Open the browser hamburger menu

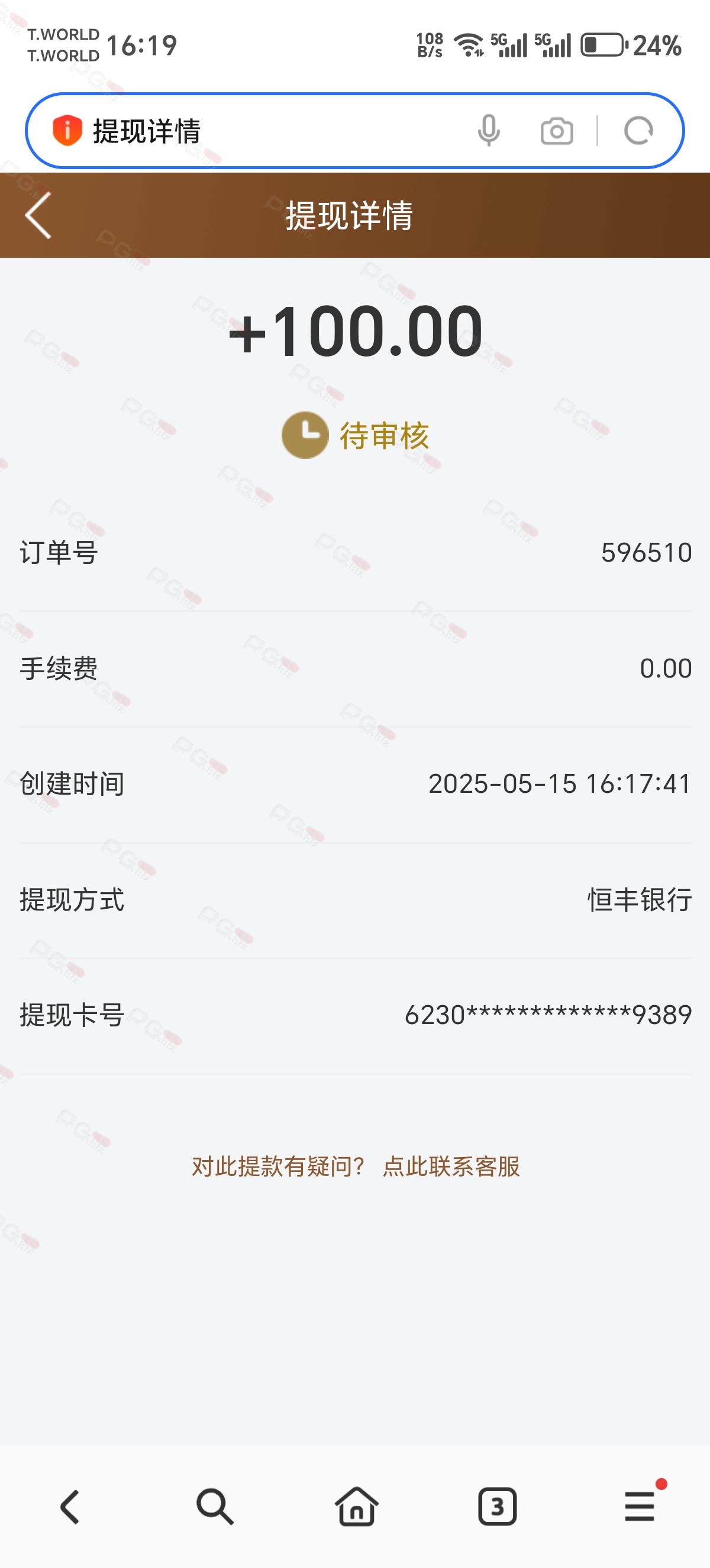(x=640, y=1506)
